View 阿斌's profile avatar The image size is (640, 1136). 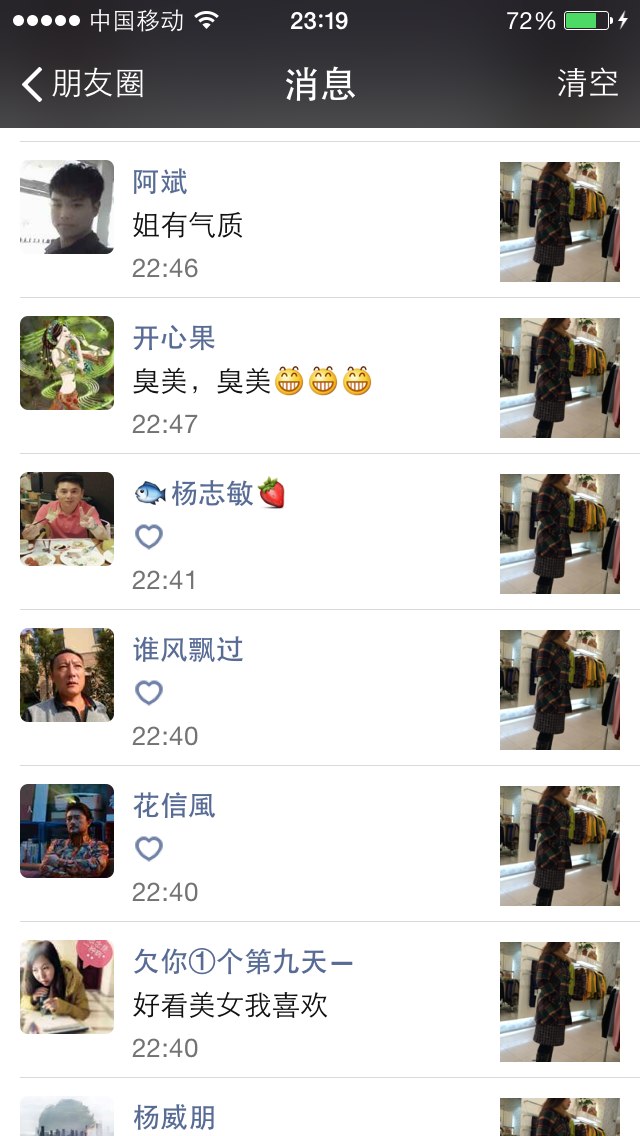67,207
